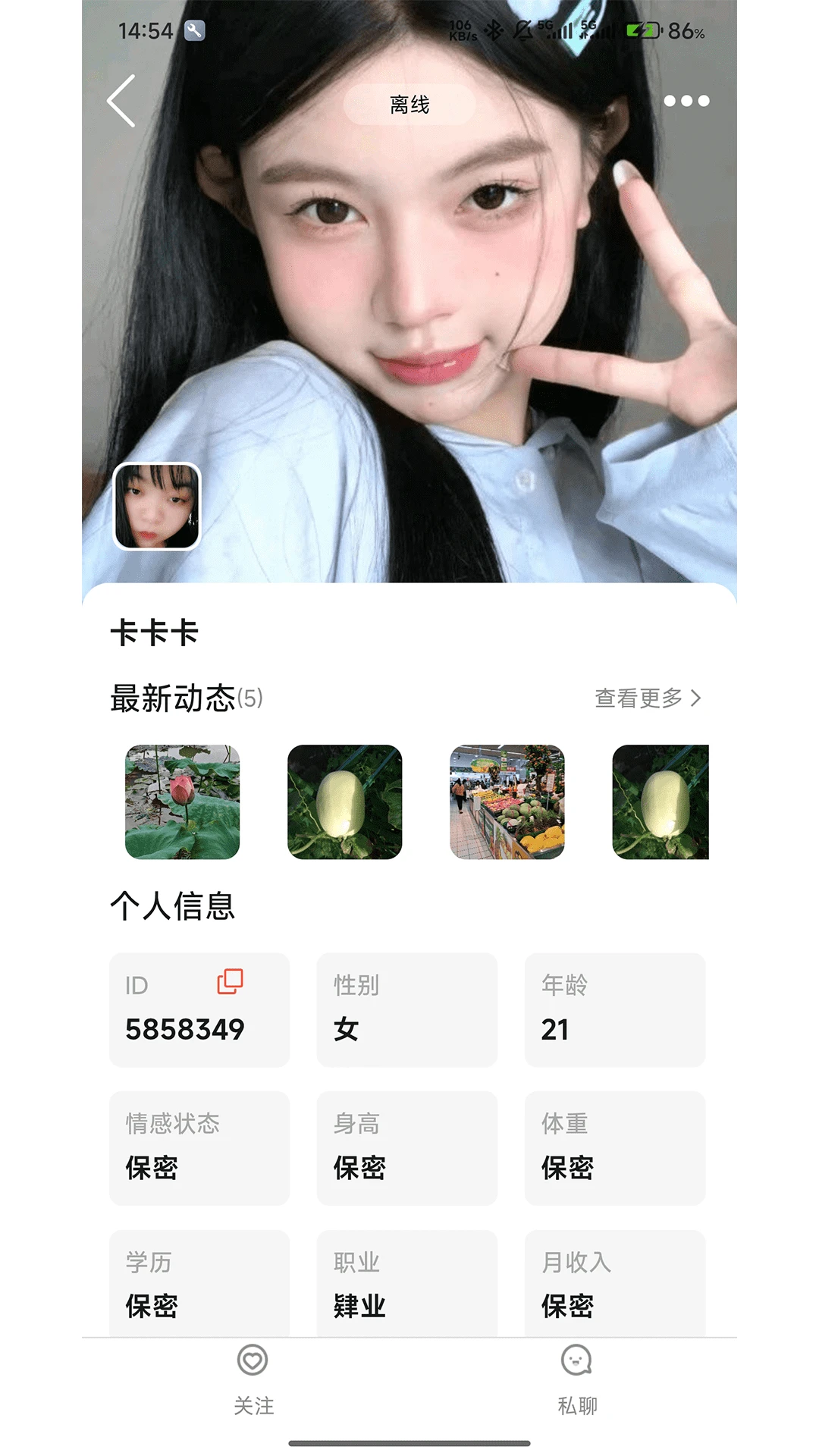The width and height of the screenshot is (819, 1456).
Task: Open the small avatar photo thumbnail
Action: tap(157, 506)
